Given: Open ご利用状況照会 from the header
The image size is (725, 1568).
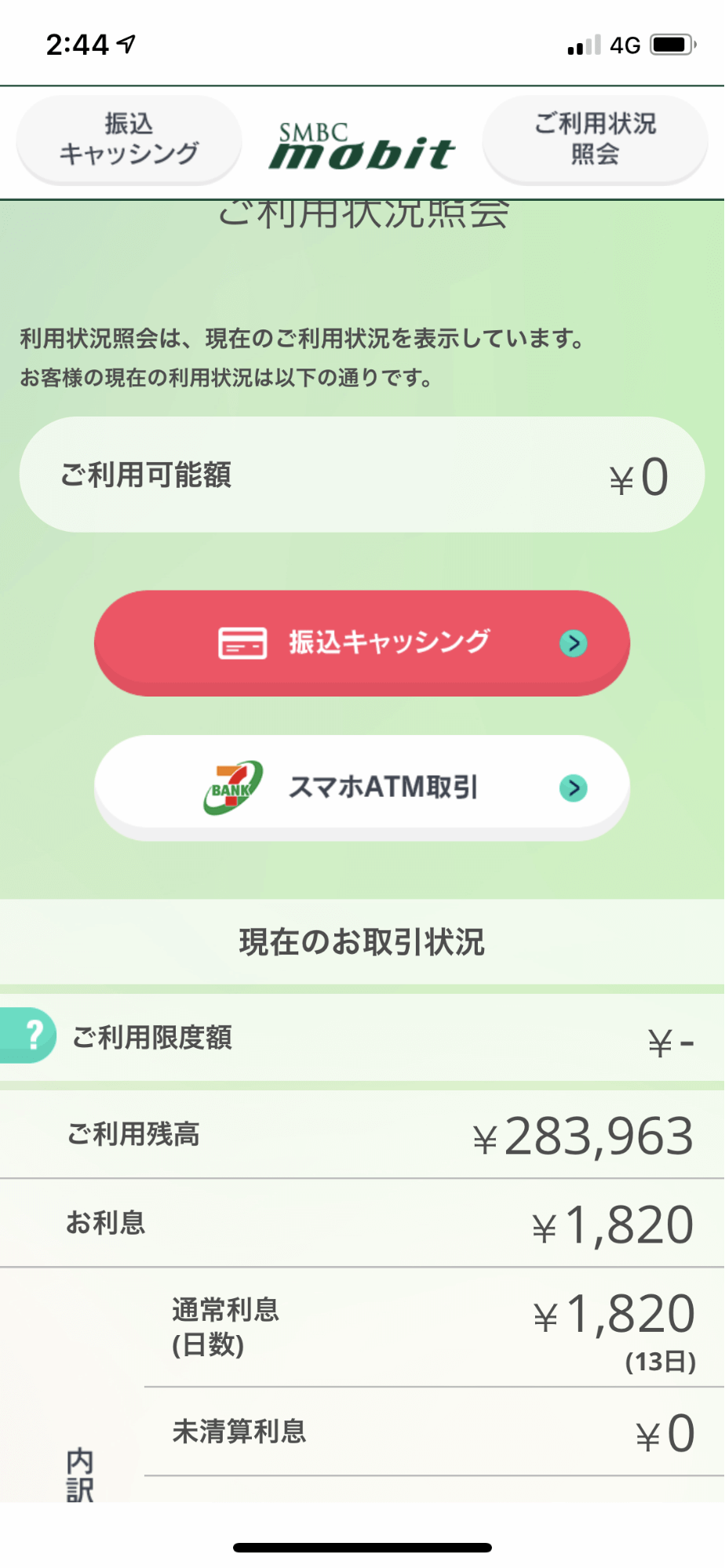Looking at the screenshot, I should (595, 140).
